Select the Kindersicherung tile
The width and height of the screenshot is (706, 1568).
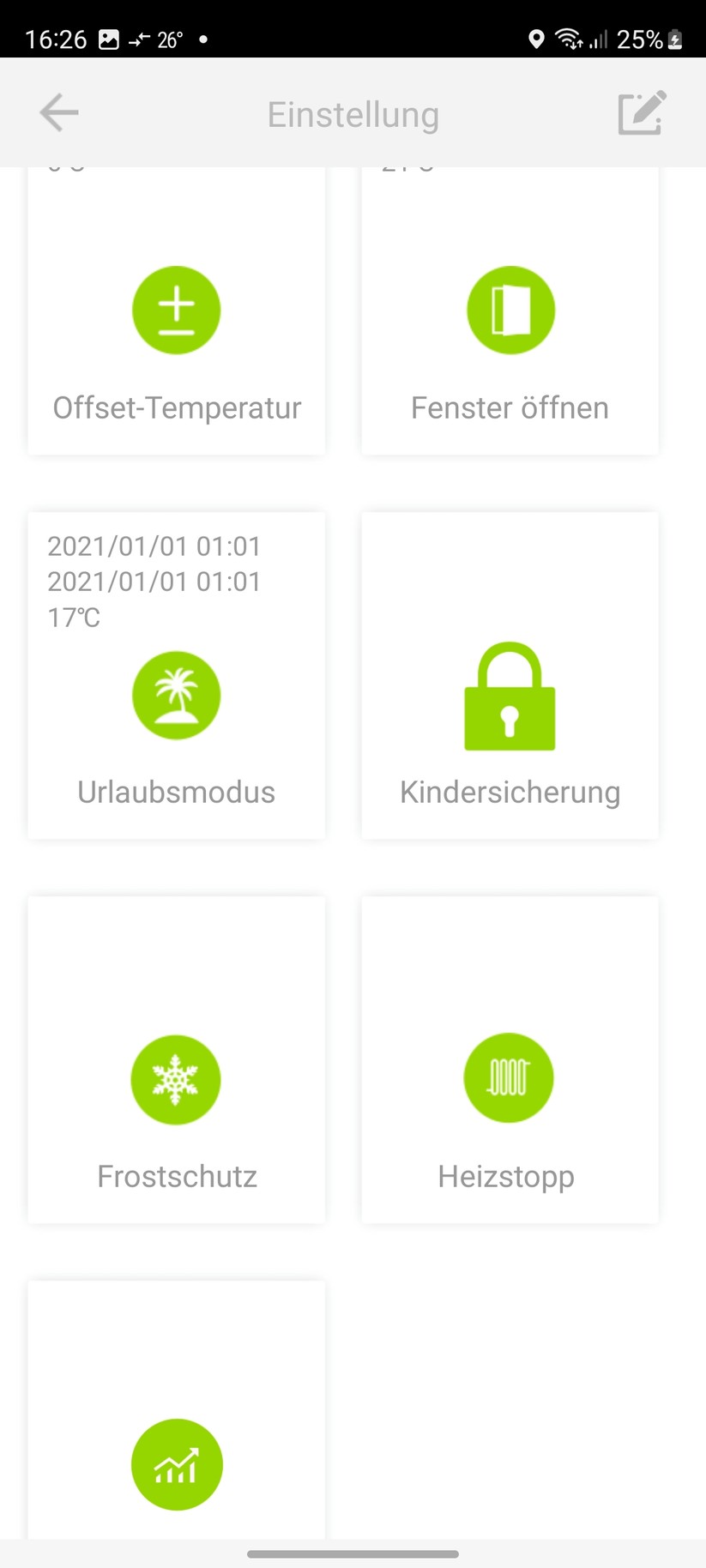tap(510, 675)
